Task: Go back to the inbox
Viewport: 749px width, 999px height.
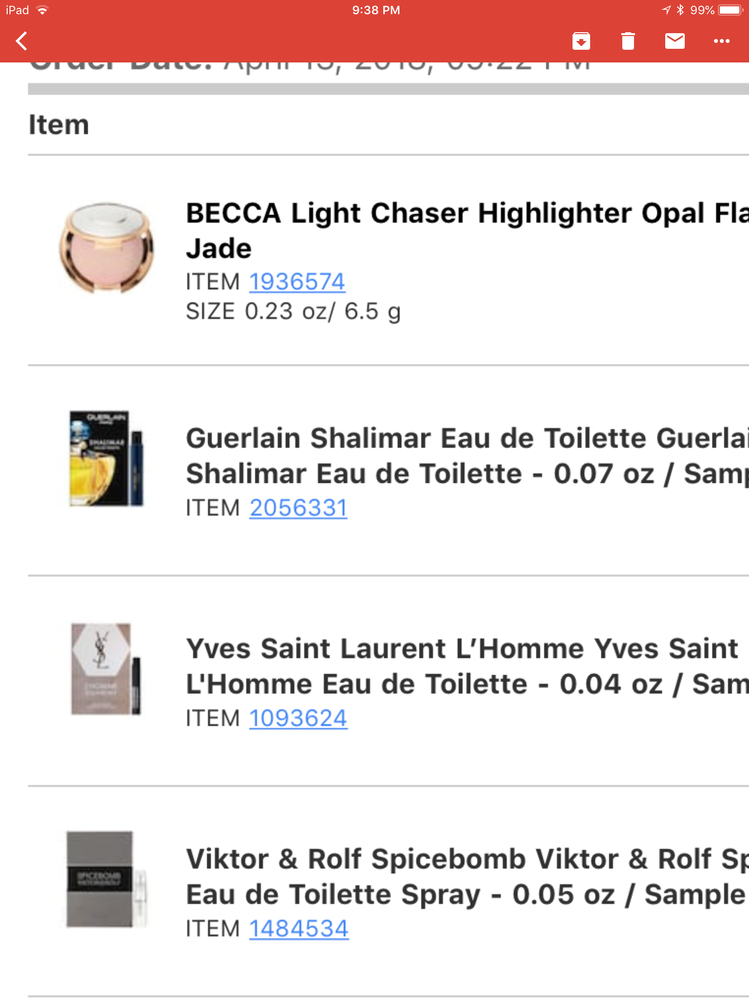Action: tap(22, 41)
